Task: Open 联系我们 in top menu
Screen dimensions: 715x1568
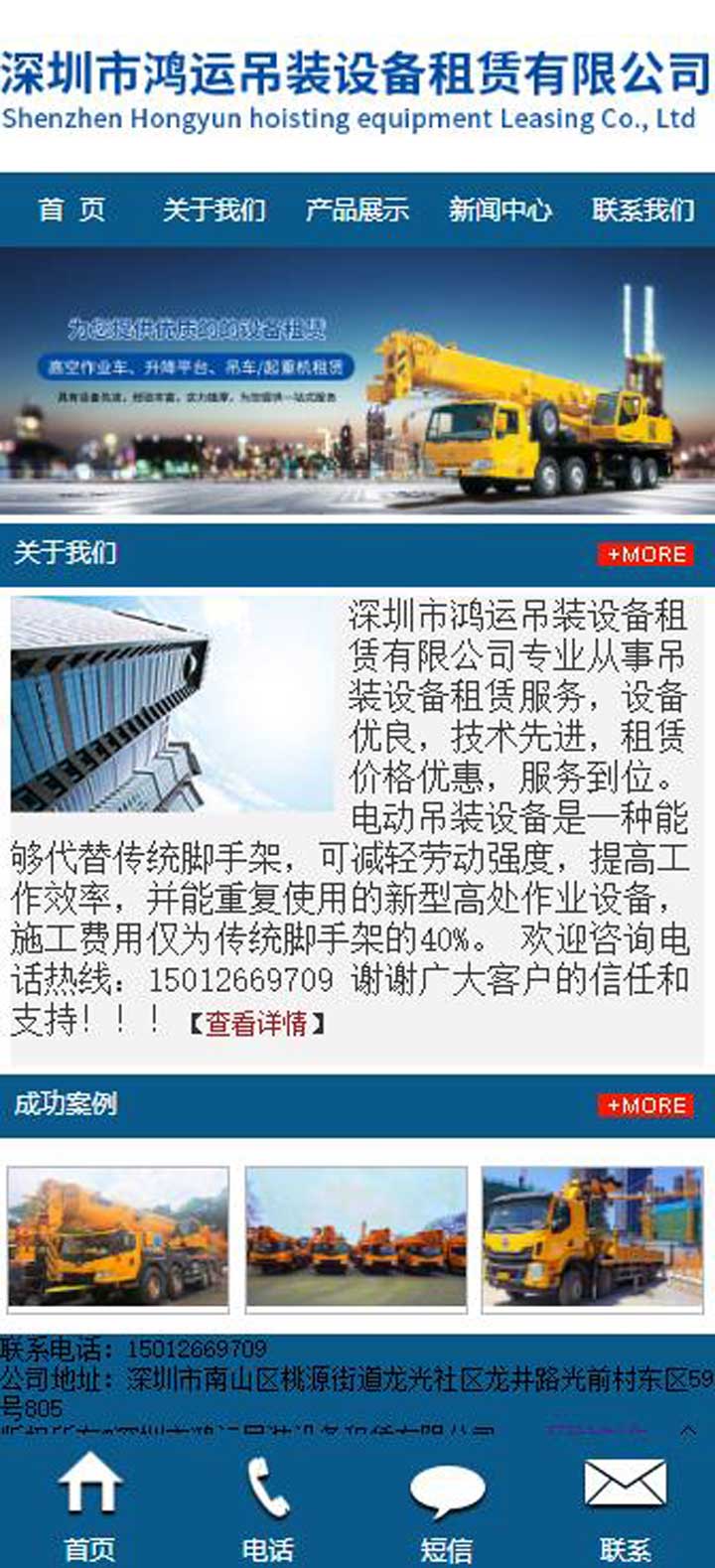Action: [643, 211]
